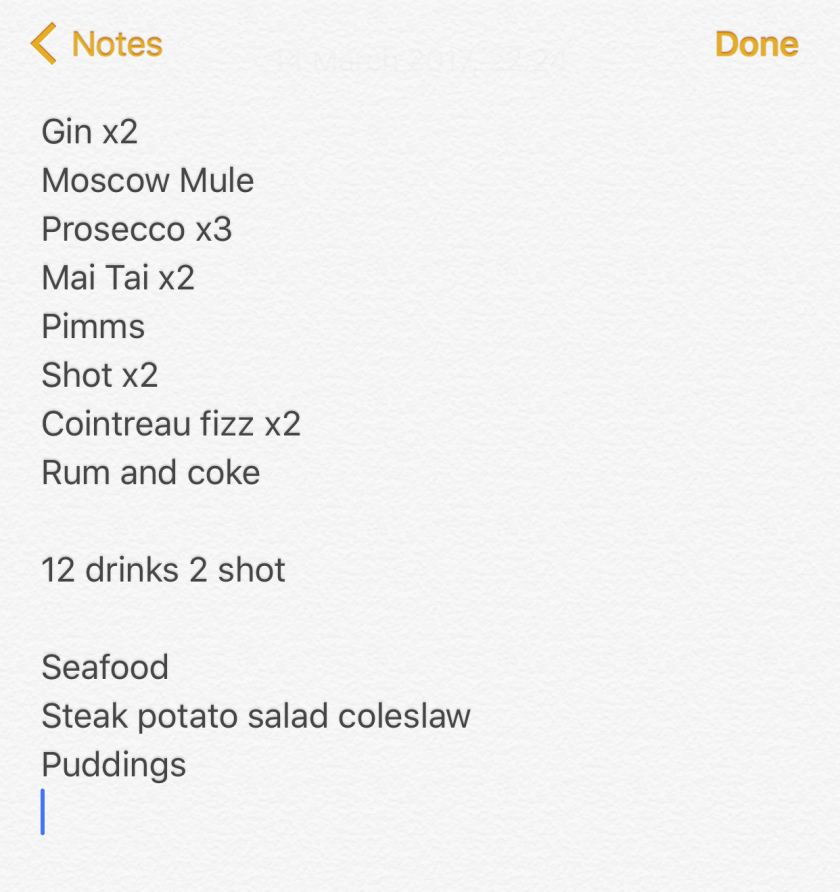Go back to the Notes list
This screenshot has height=892, width=840.
tap(97, 44)
